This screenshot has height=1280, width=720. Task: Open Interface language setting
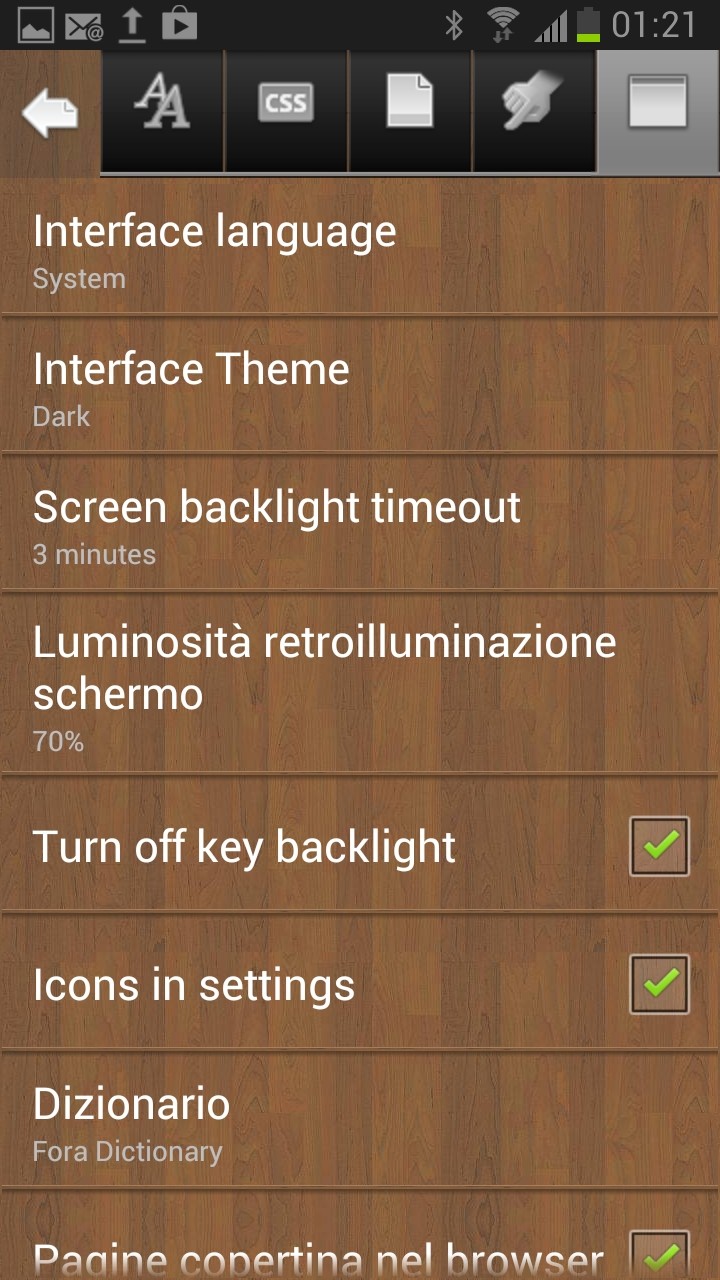[x=360, y=248]
